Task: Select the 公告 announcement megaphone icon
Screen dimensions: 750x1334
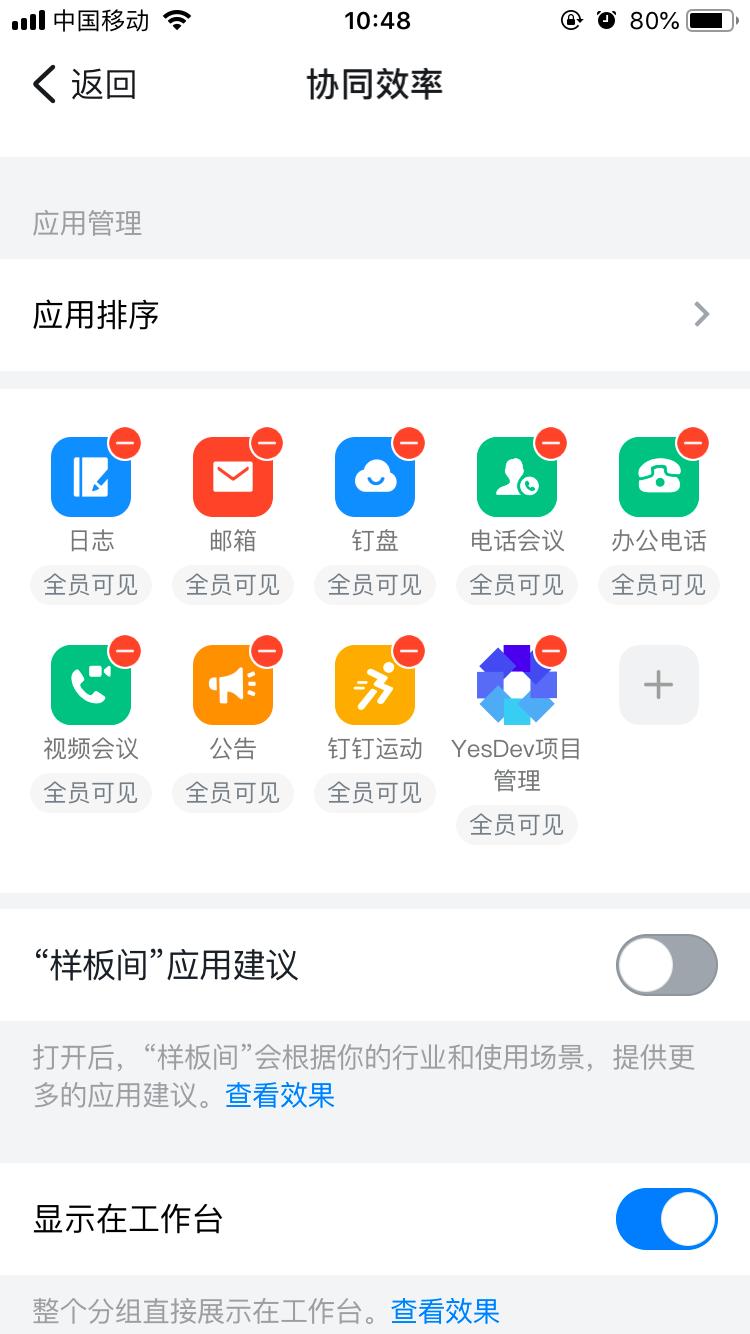Action: 233,684
